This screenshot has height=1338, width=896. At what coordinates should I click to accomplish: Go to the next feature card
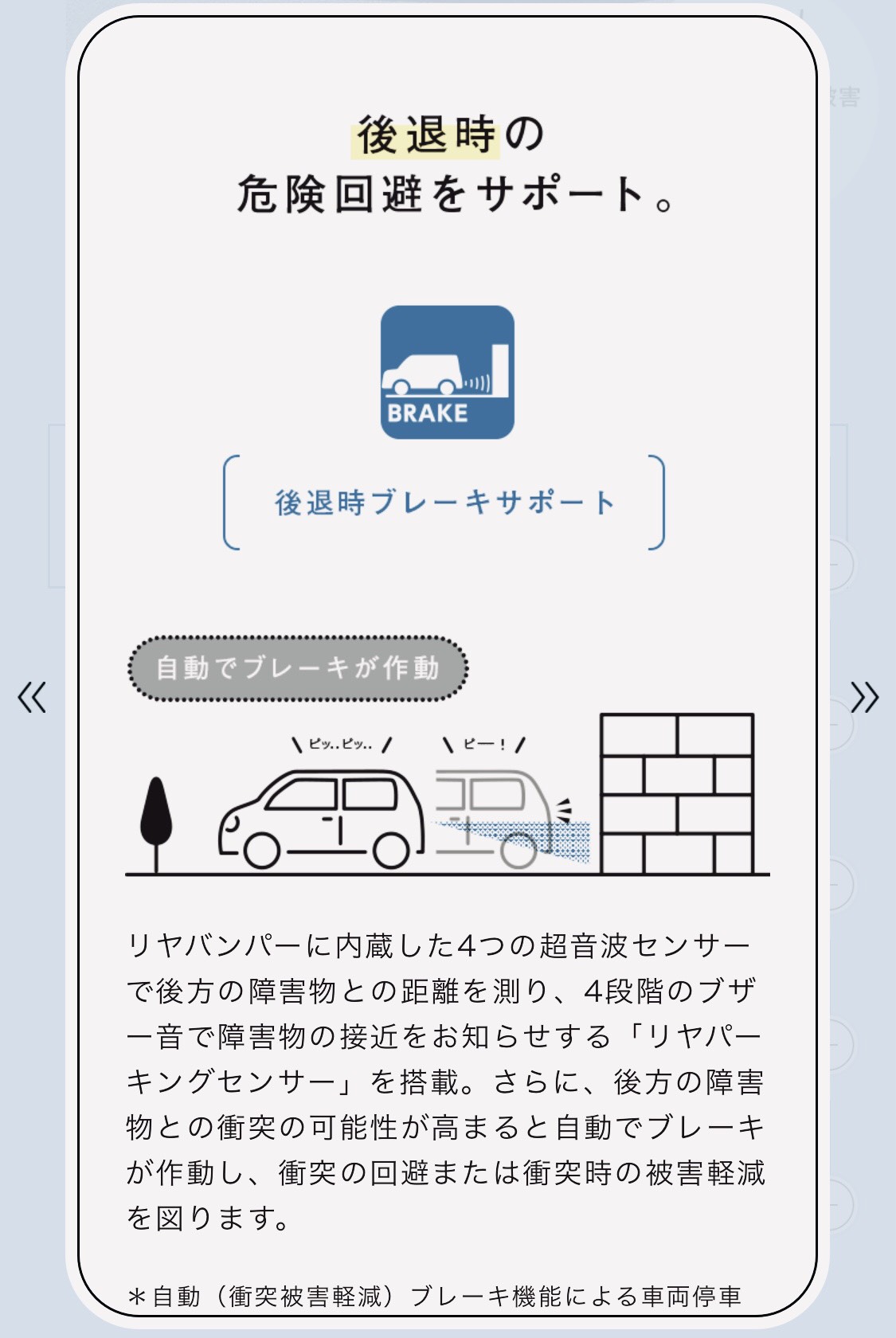[x=864, y=697]
